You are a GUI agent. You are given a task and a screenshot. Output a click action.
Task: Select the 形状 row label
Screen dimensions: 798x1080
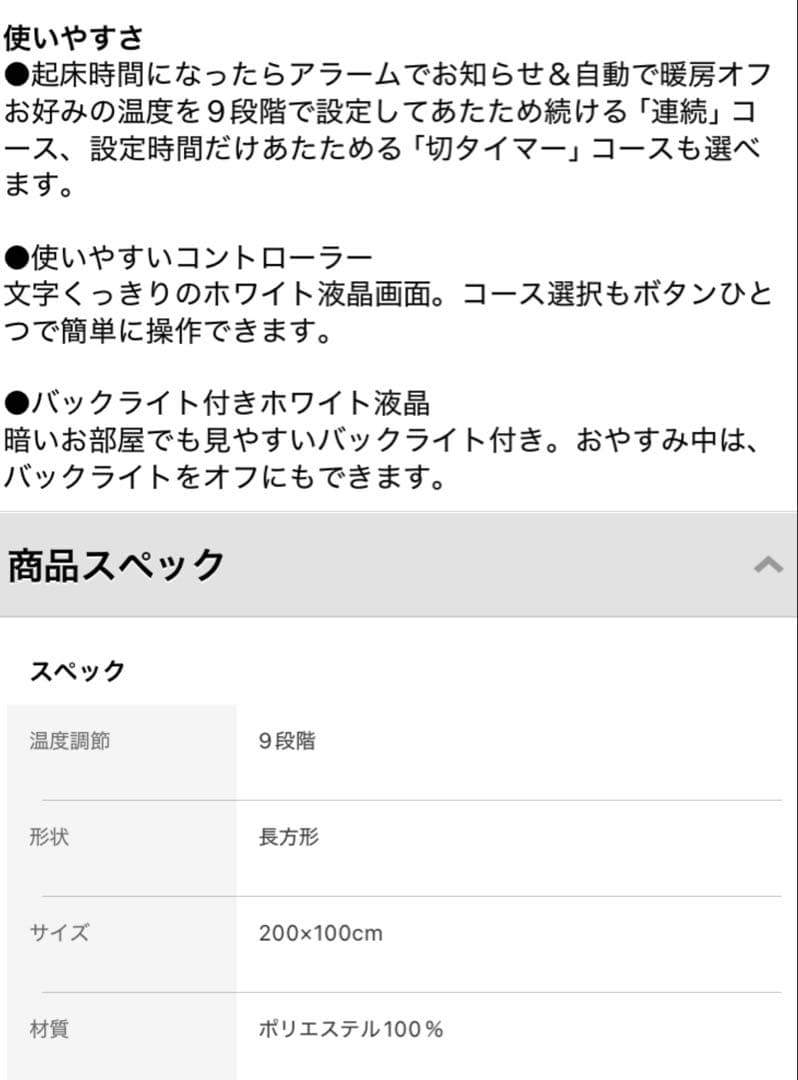[x=50, y=837]
